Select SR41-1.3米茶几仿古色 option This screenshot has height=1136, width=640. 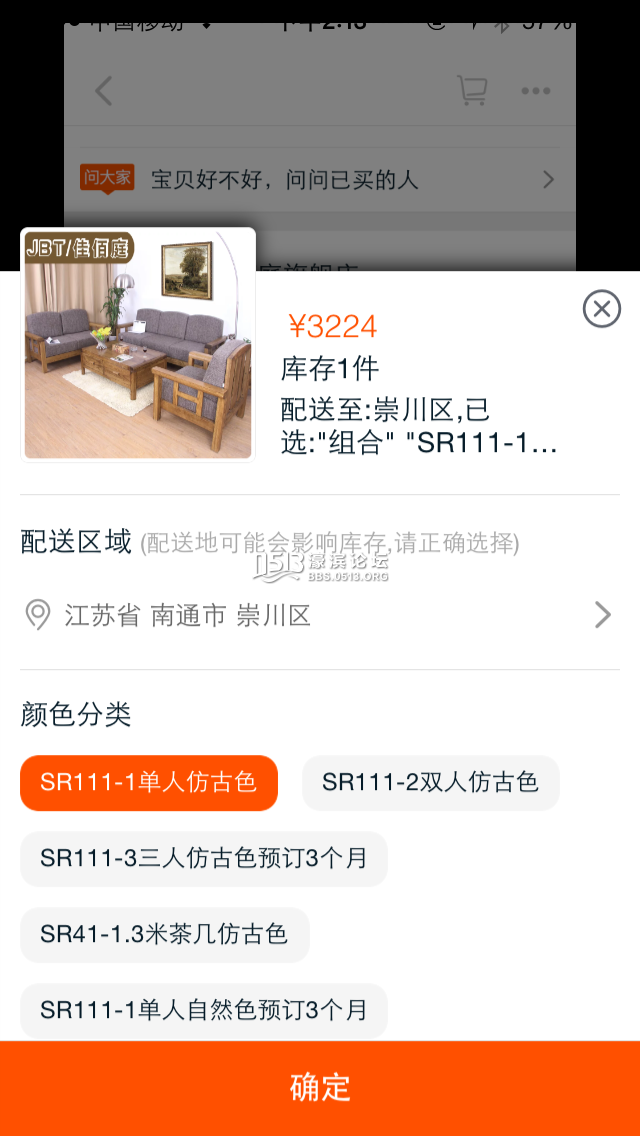coord(164,934)
